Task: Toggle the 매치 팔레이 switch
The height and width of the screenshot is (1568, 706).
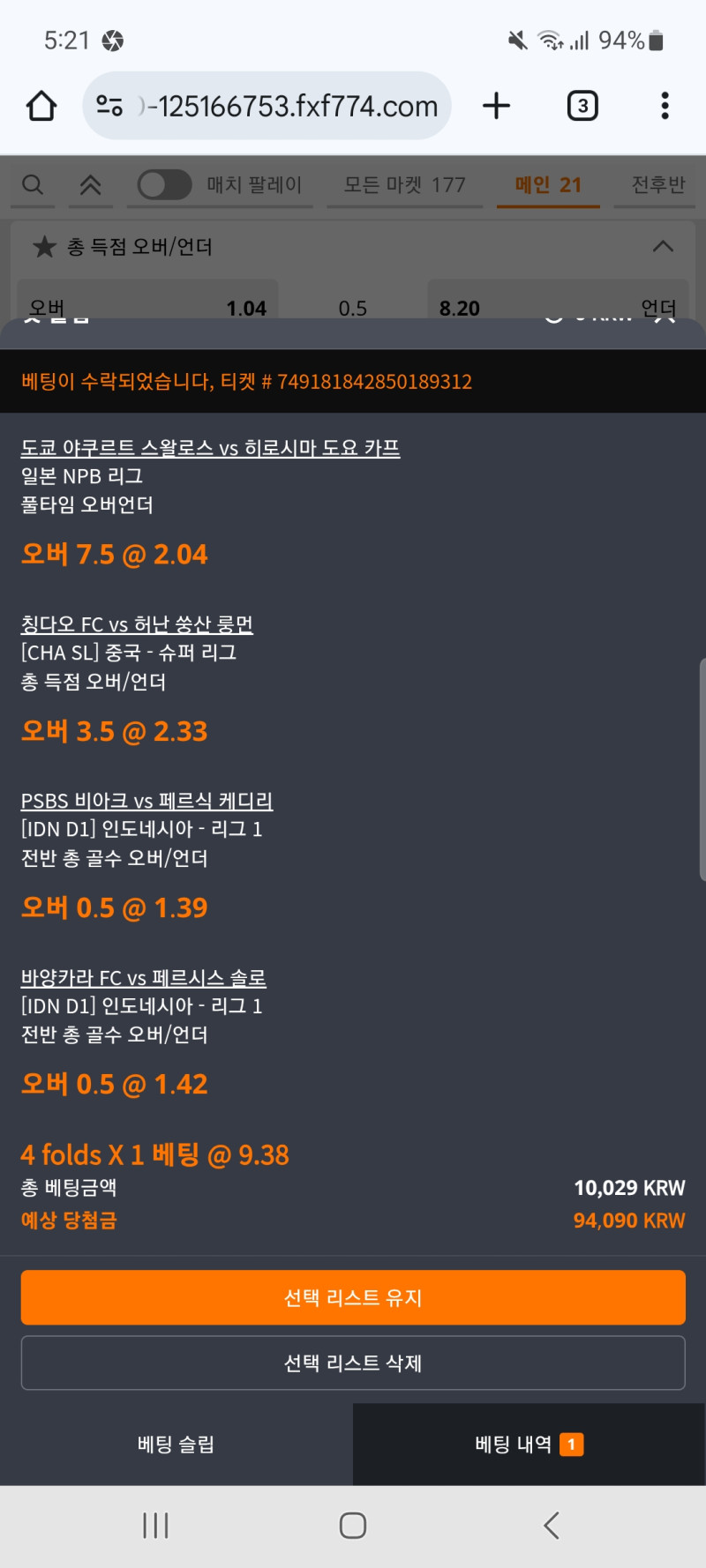Action: [x=165, y=185]
